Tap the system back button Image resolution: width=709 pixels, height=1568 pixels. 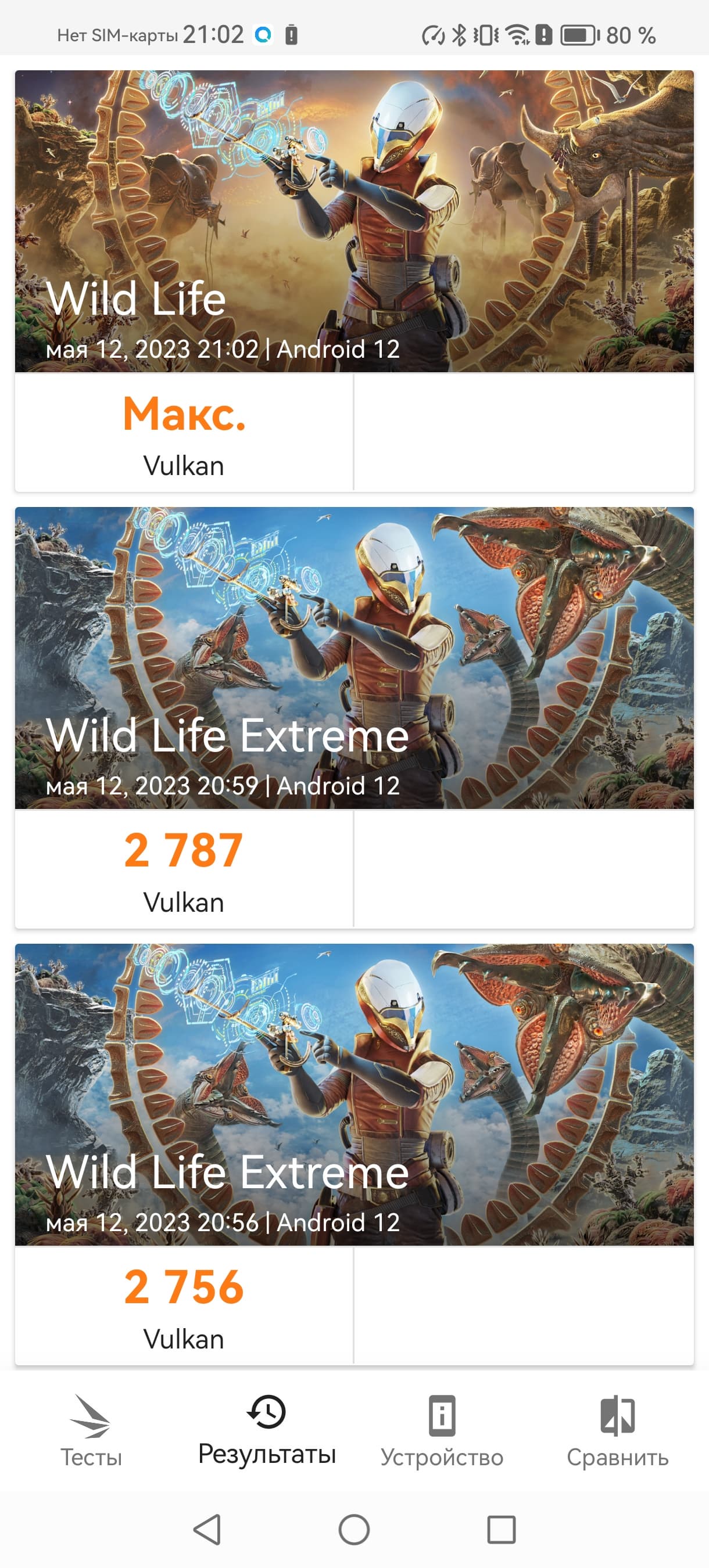point(207,1529)
